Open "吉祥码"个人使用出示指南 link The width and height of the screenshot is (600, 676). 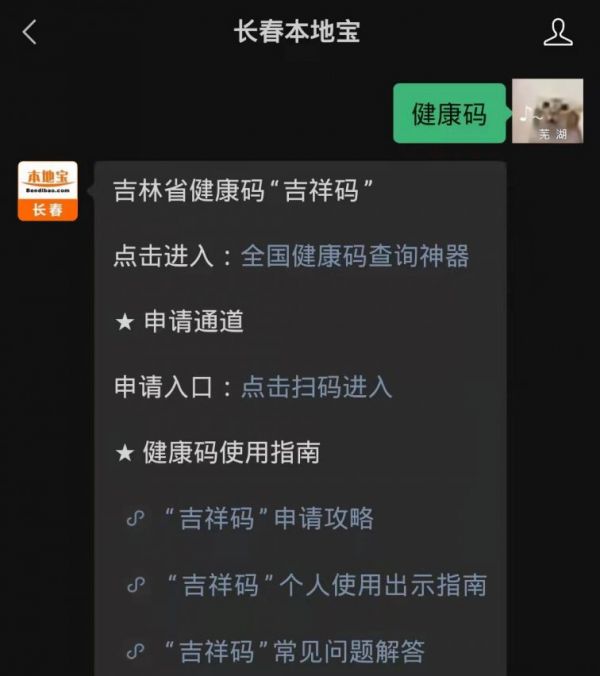pos(324,585)
